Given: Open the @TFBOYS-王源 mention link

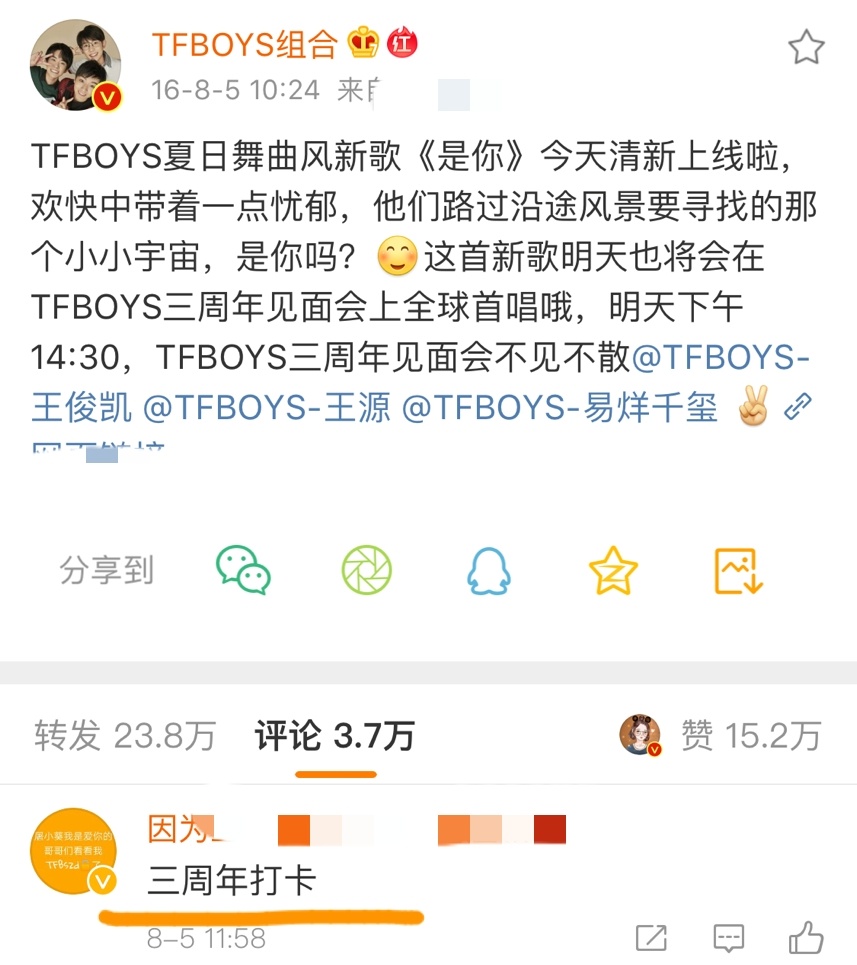Looking at the screenshot, I should [x=266, y=408].
